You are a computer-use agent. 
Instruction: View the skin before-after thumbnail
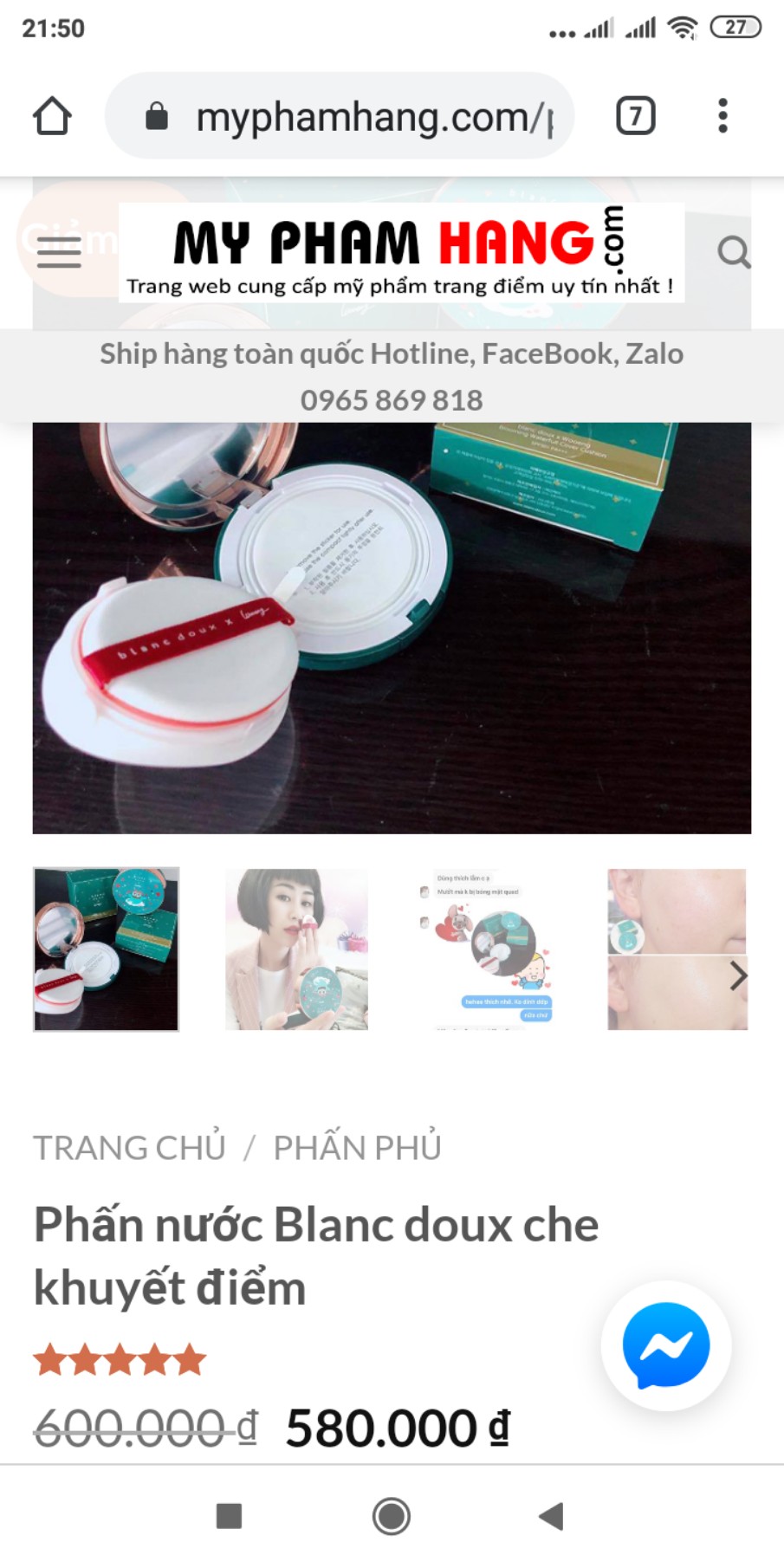tap(677, 949)
